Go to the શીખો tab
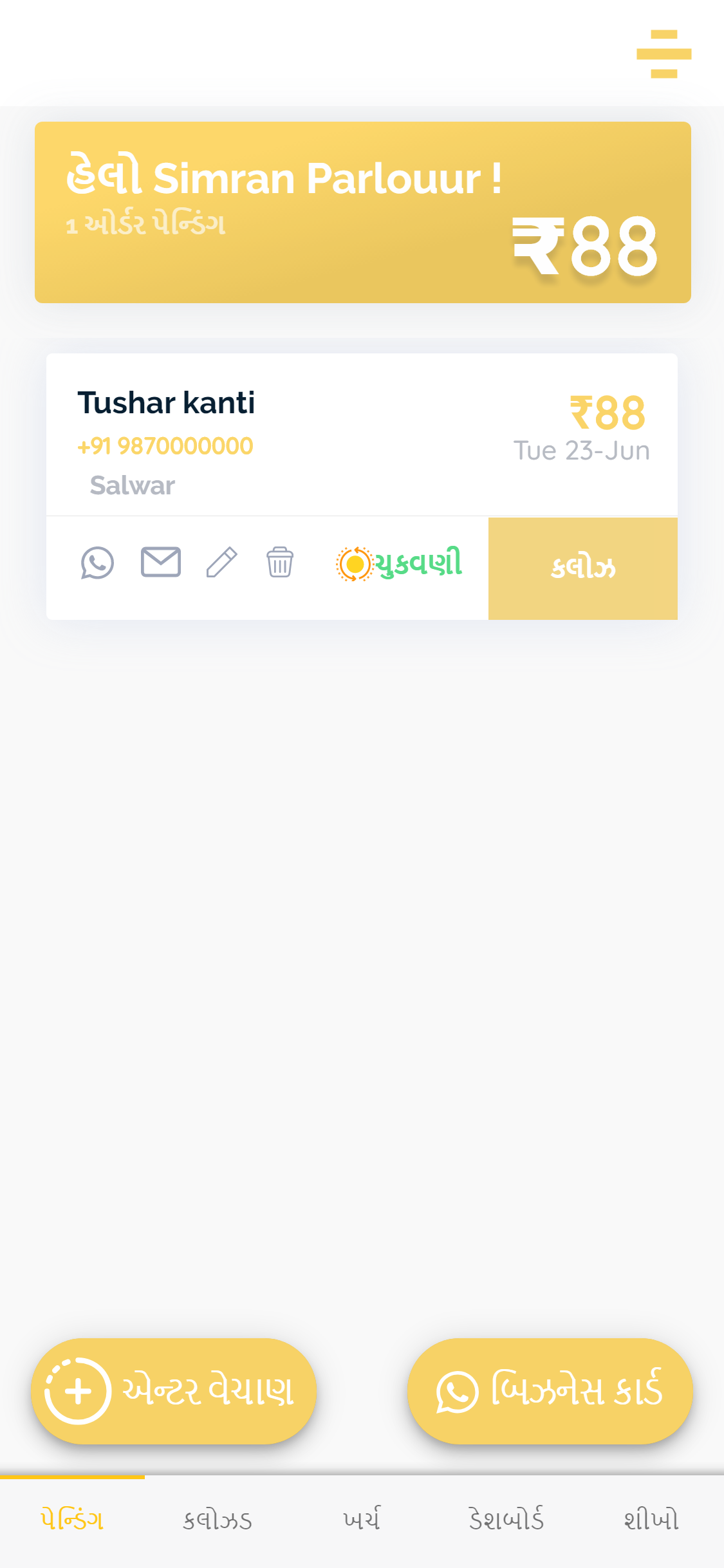This screenshot has height=1568, width=724. 651,1520
